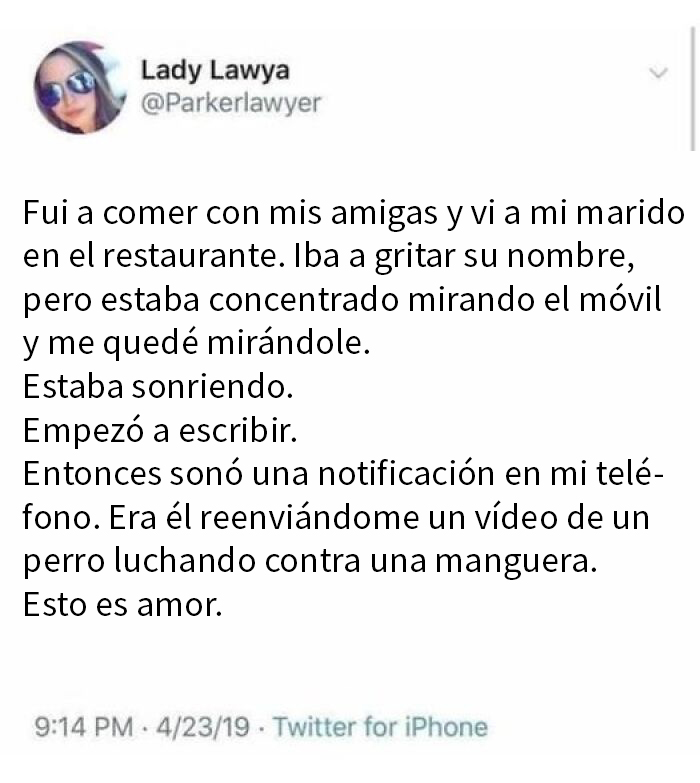The width and height of the screenshot is (700, 783).
Task: Tap the Twitter for iPhone source link
Action: [380, 727]
